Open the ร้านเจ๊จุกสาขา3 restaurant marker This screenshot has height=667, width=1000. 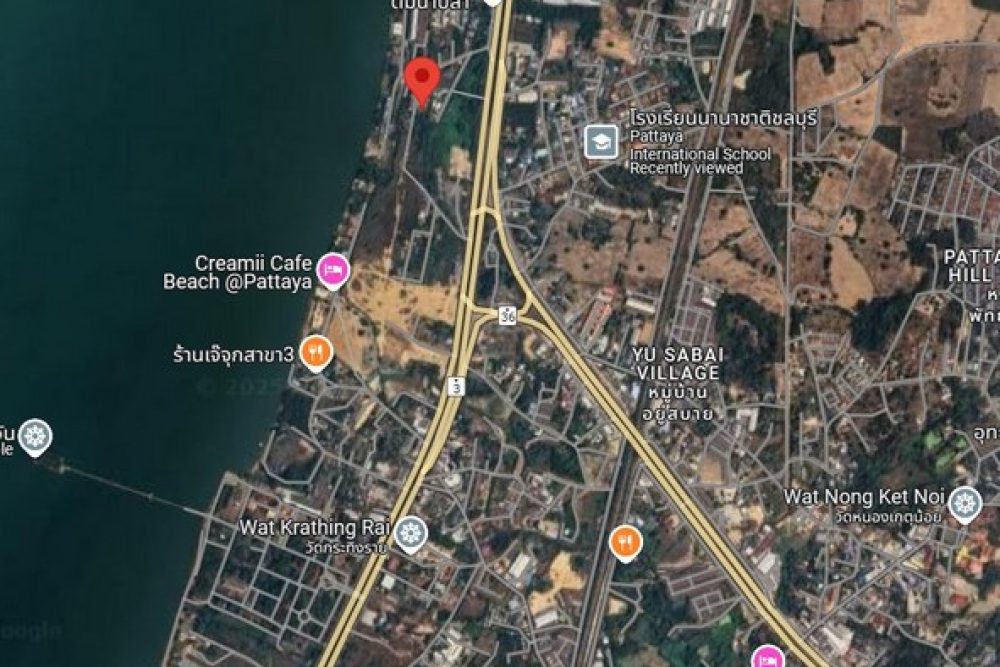coord(316,351)
